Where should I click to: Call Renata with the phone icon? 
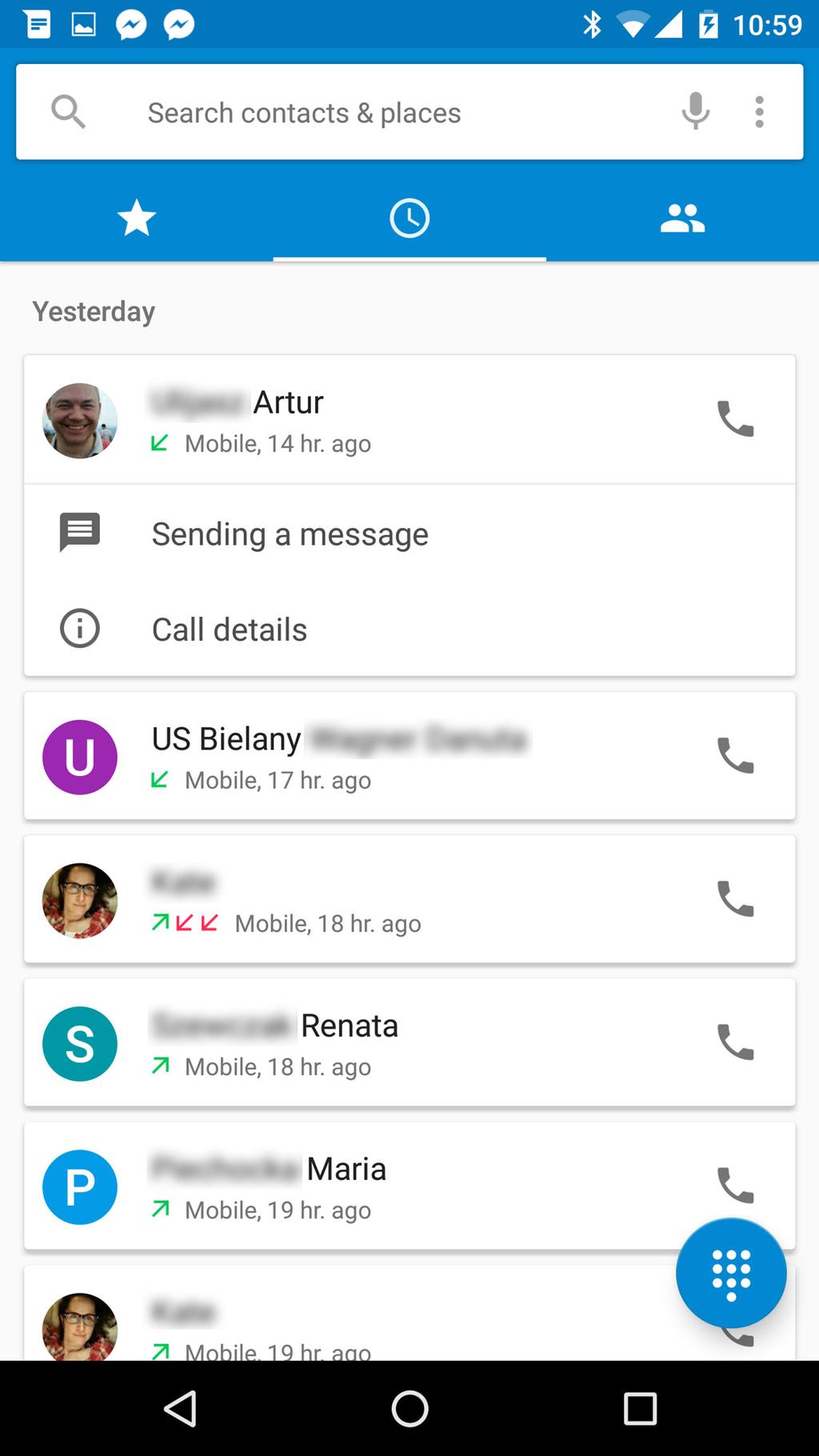(735, 1042)
